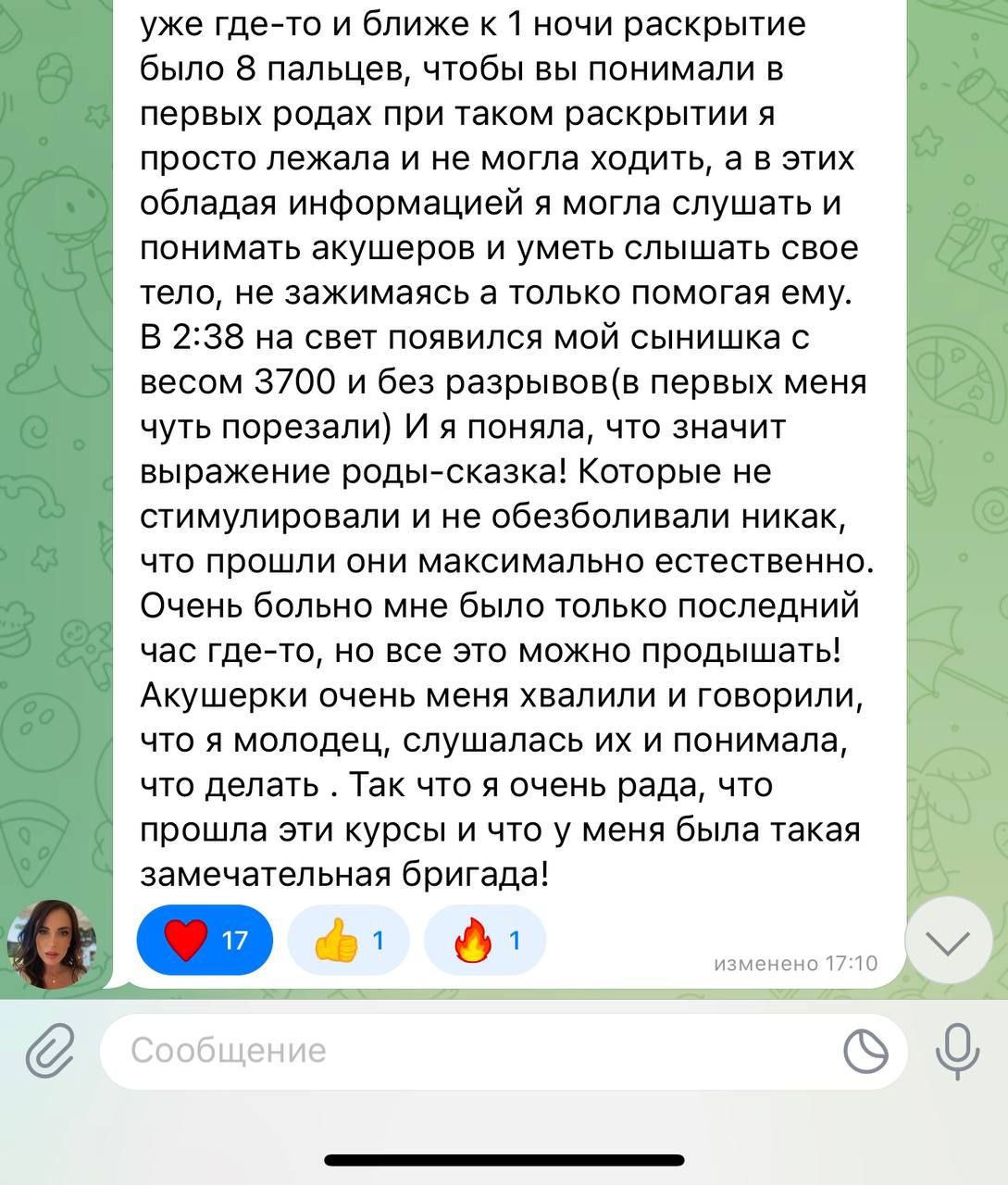Open the sender's profile avatar
1008x1185 pixels.
click(x=52, y=944)
